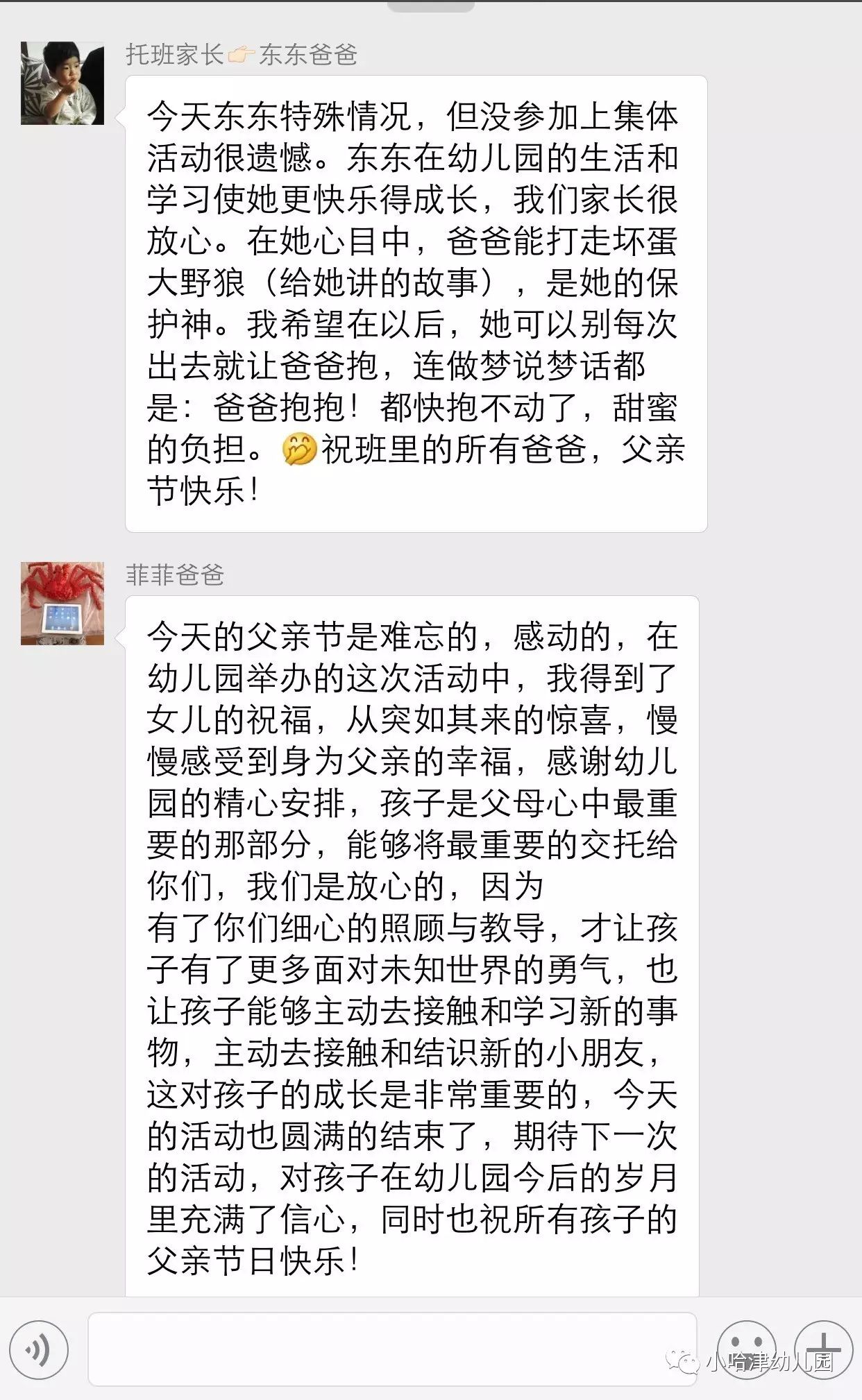The image size is (862, 1400).
Task: Open 东东爸爸's profile avatar
Action: [x=62, y=83]
